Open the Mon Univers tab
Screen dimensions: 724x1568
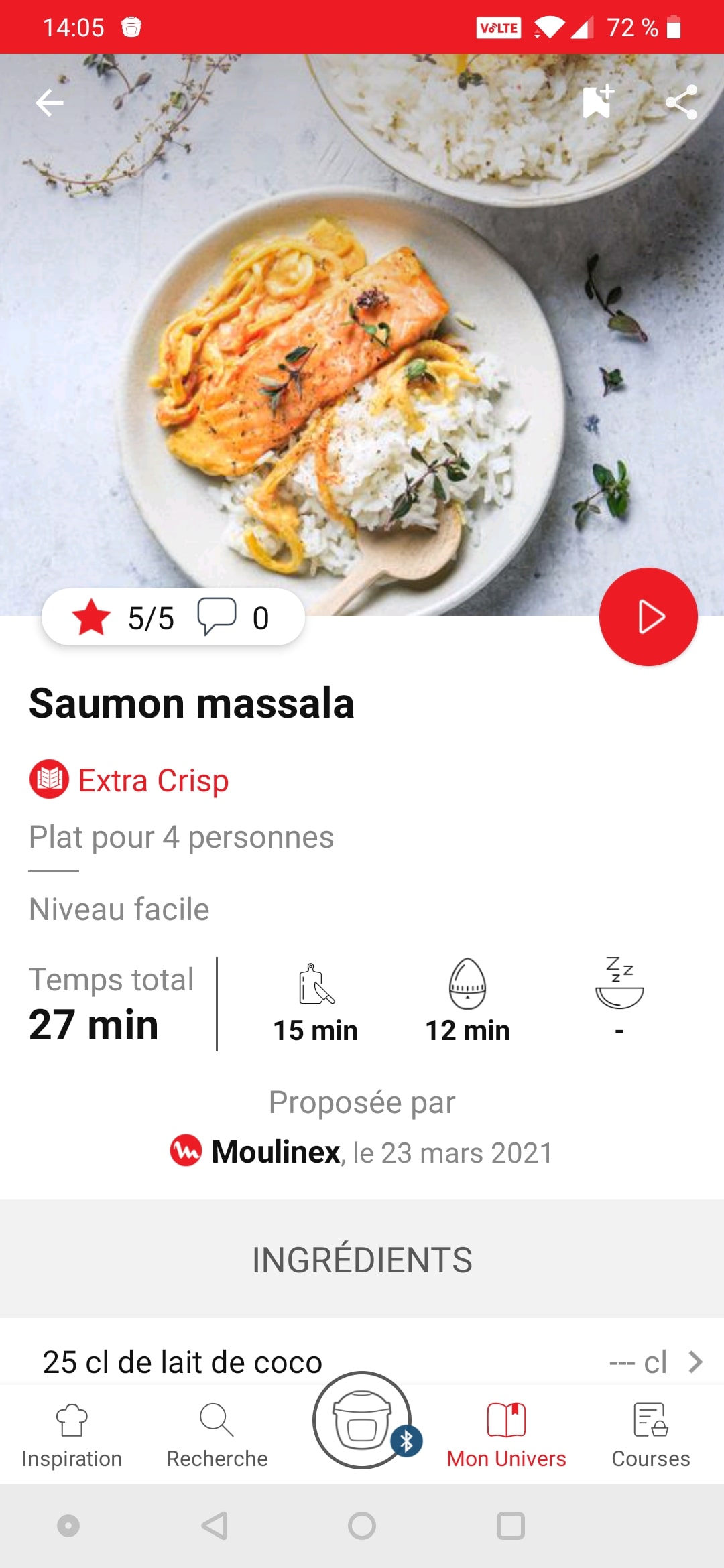tap(506, 1435)
